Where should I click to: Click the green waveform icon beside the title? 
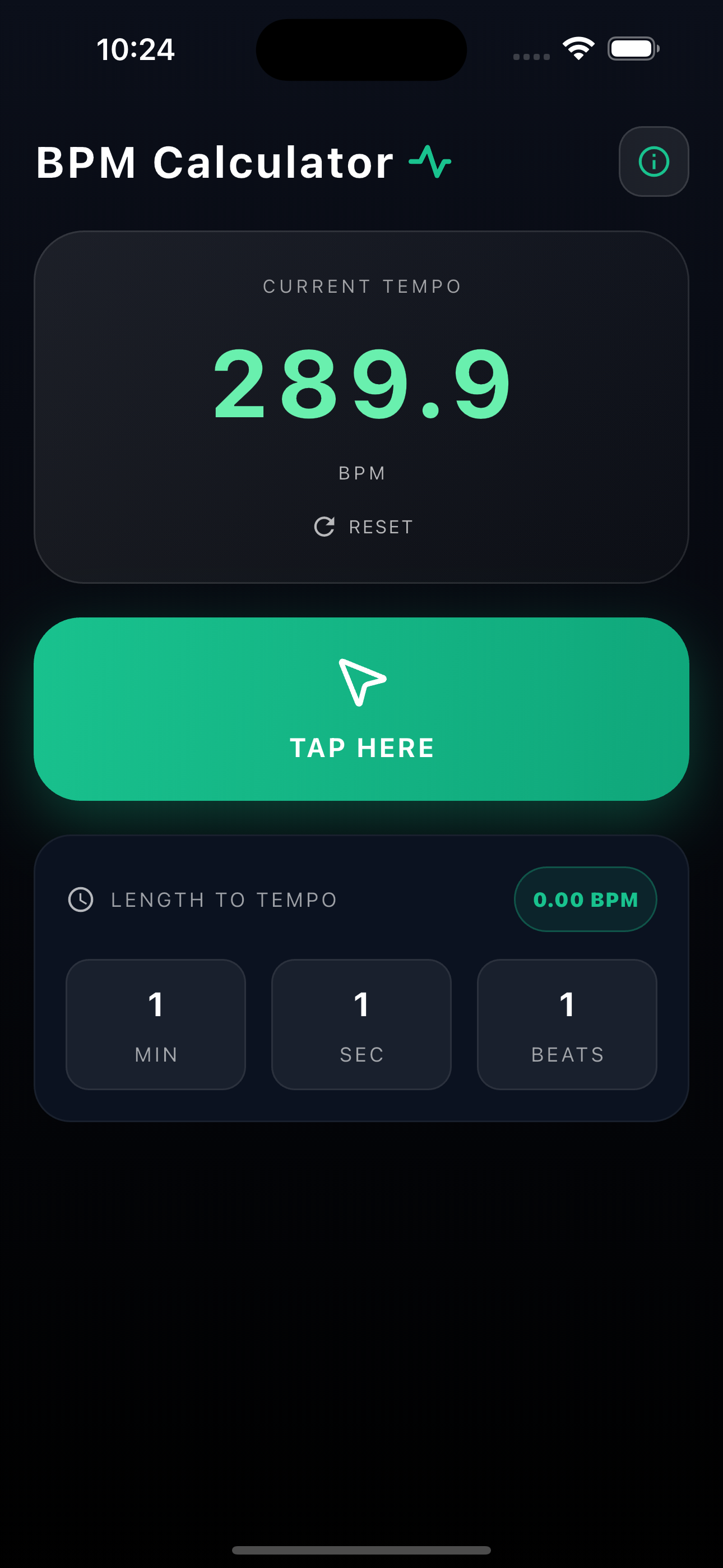click(x=430, y=162)
